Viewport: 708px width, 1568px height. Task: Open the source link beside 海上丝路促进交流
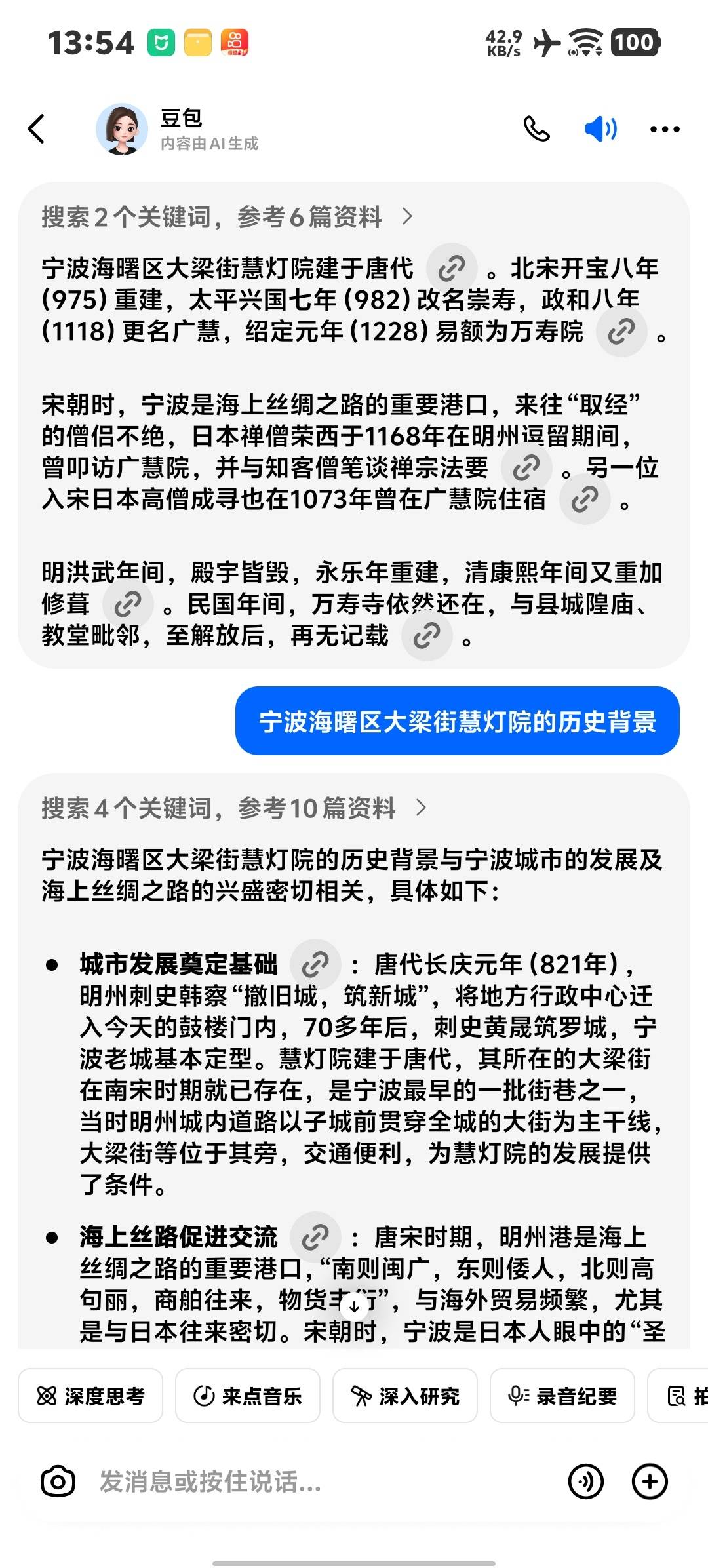pos(315,1237)
